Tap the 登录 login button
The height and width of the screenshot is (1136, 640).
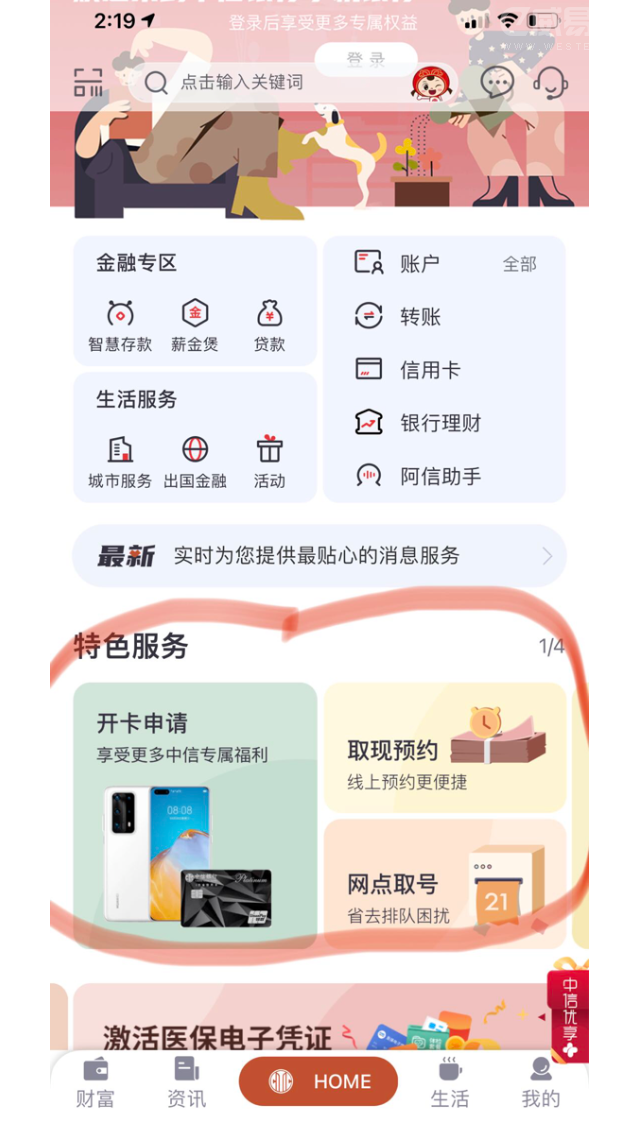click(366, 60)
